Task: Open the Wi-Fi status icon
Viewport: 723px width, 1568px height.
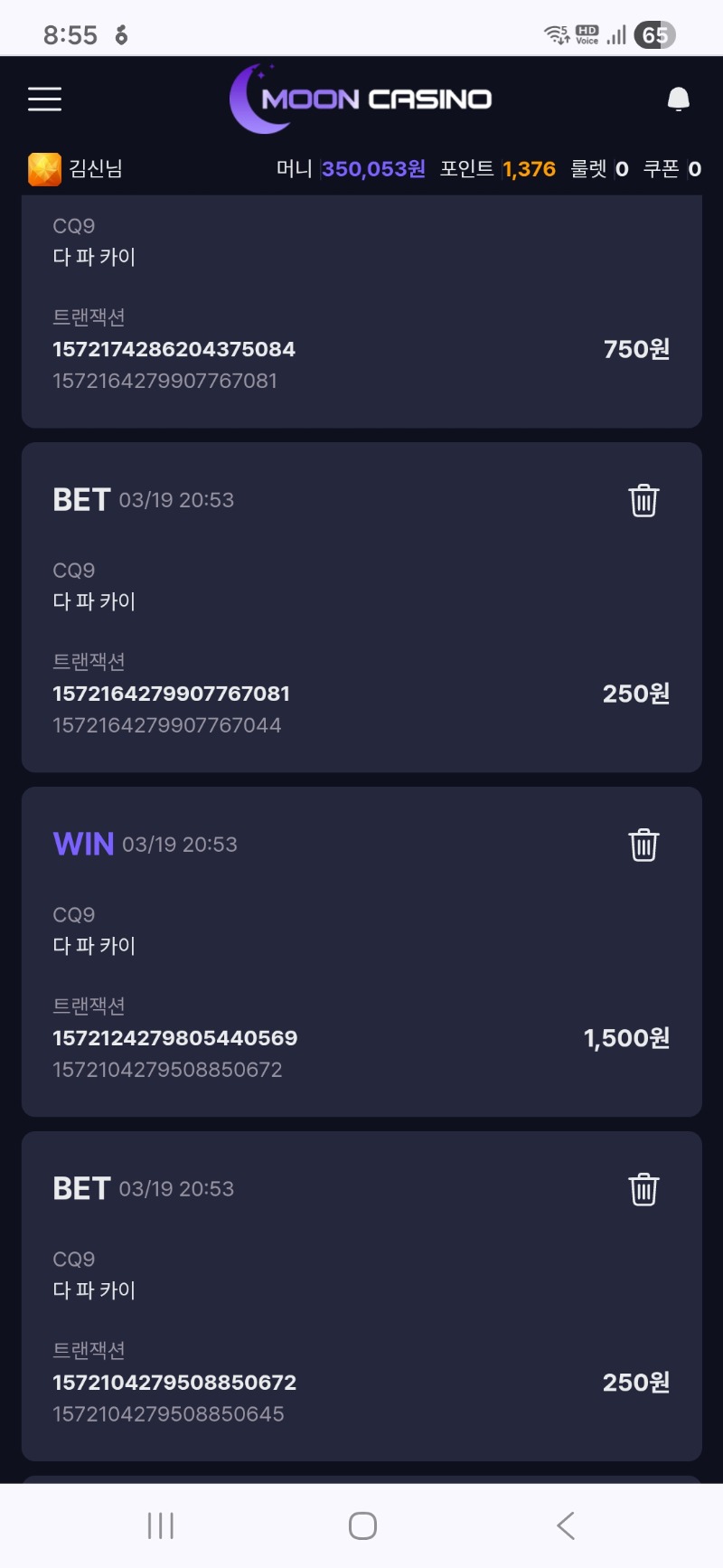Action: coord(555,33)
